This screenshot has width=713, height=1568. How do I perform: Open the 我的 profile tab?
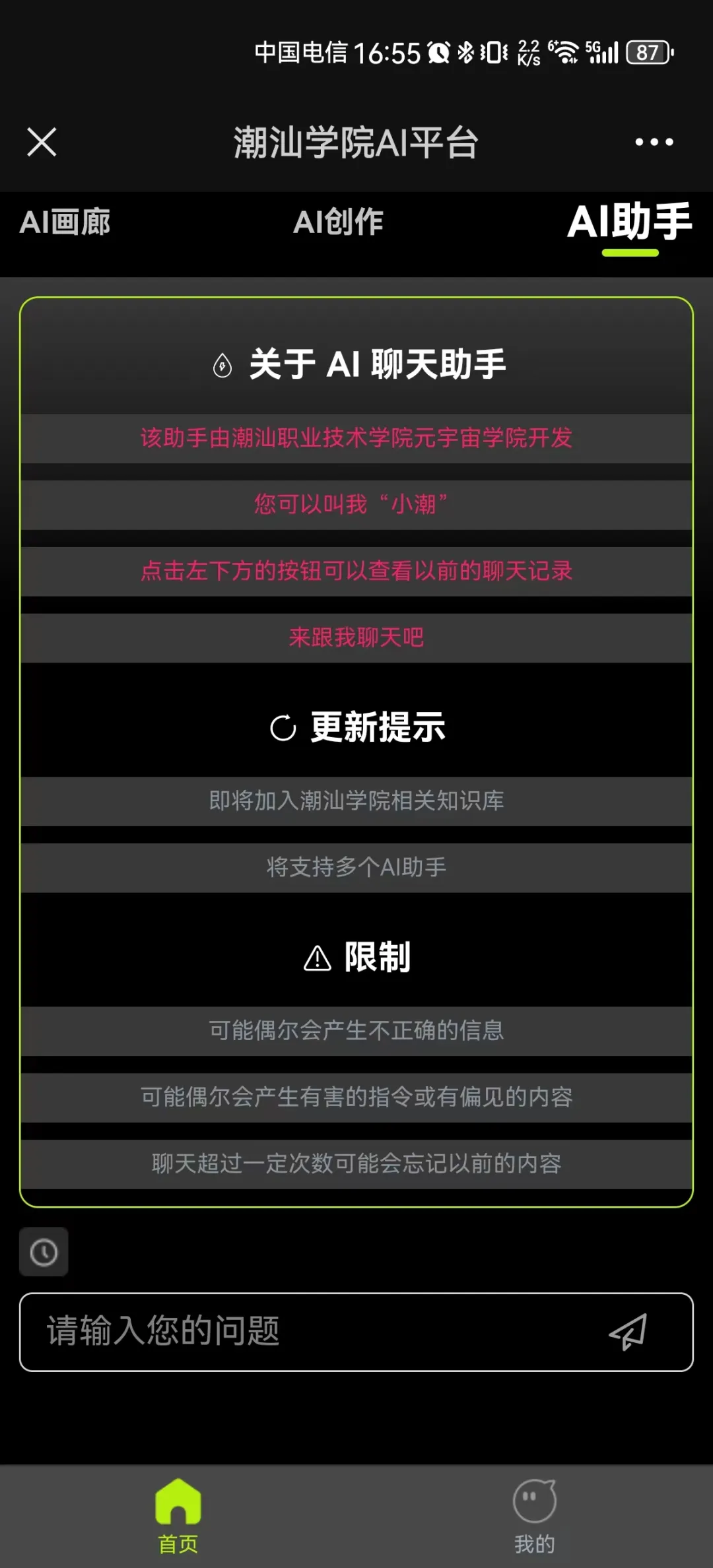coord(534,1515)
